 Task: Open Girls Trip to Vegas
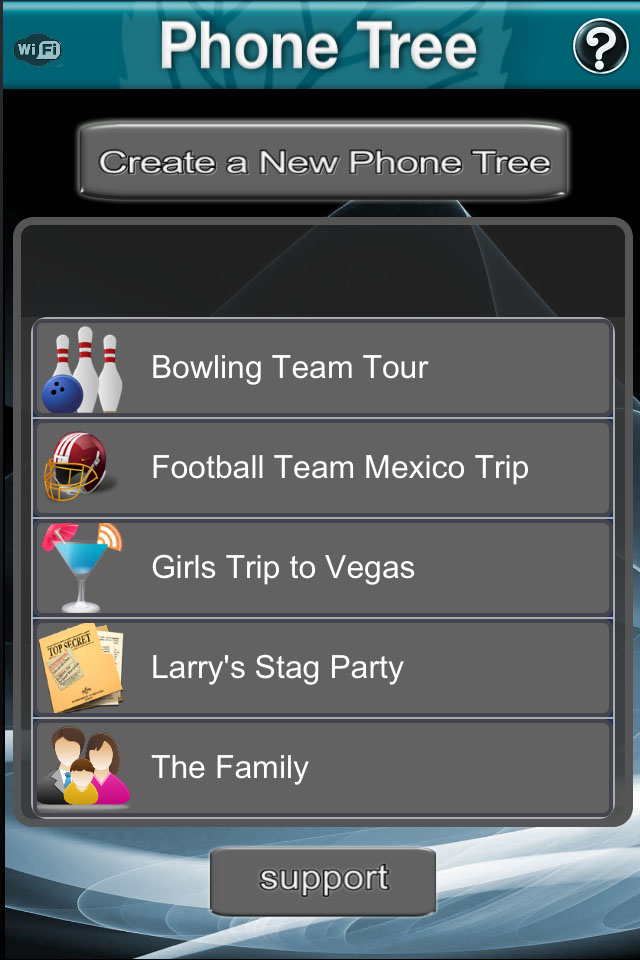tap(322, 568)
